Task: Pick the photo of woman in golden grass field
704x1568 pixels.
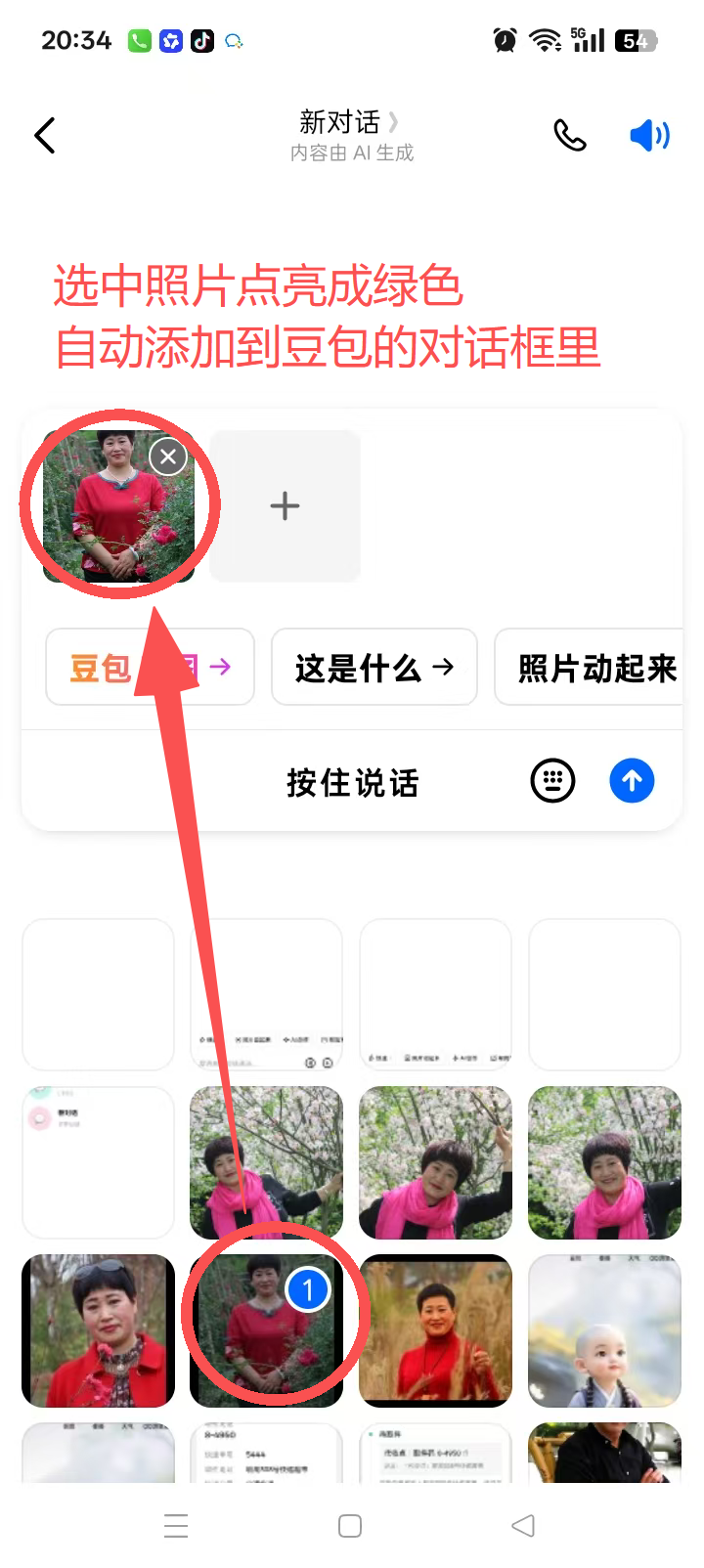Action: 435,1330
